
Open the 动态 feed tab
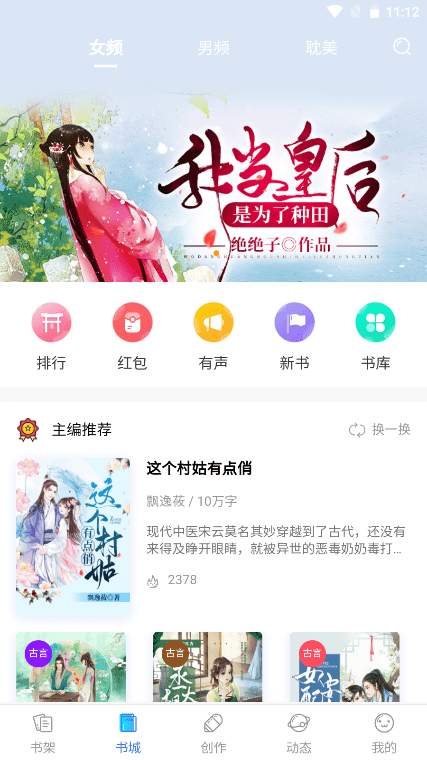pos(299,733)
